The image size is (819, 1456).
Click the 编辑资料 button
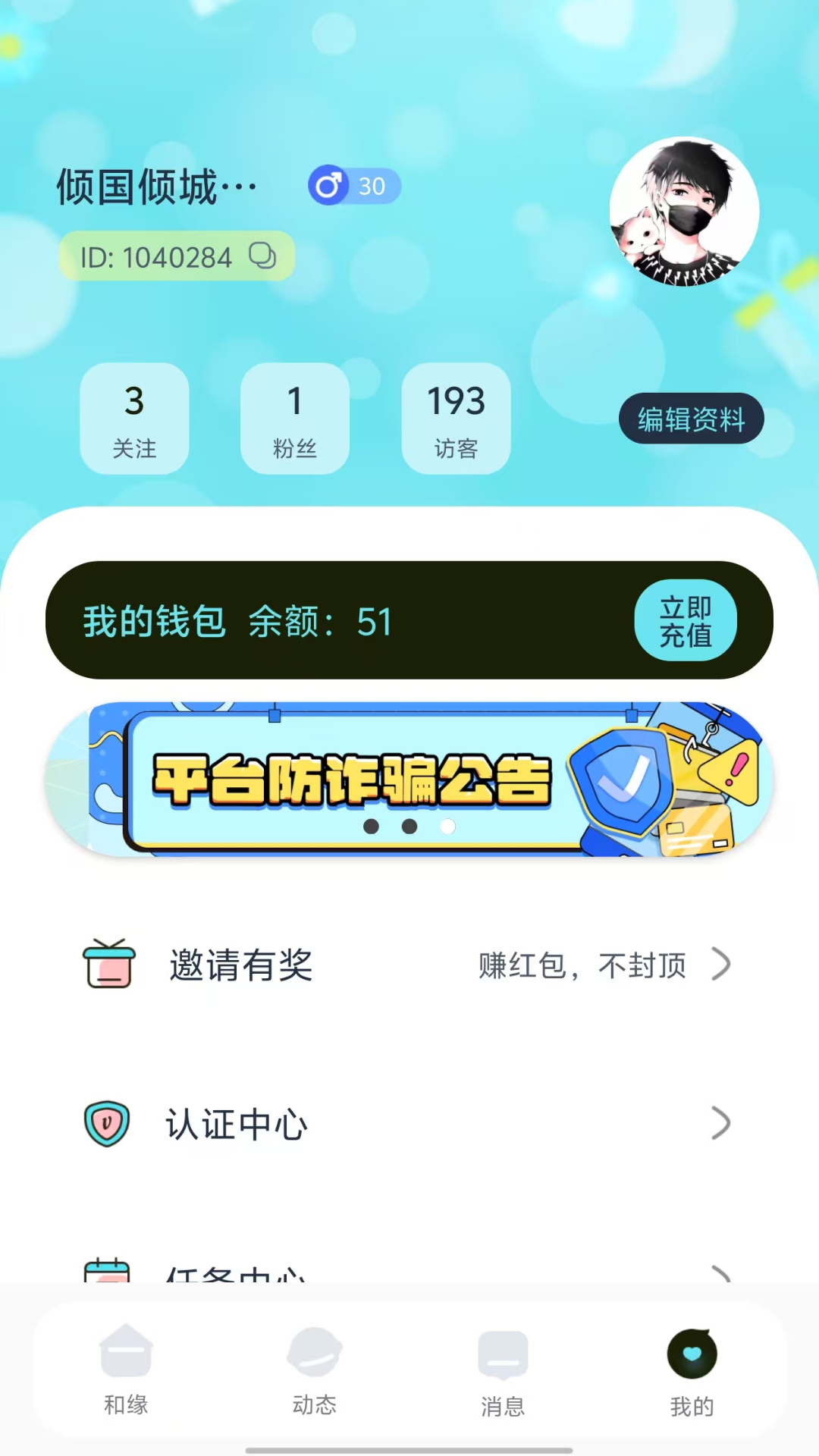pos(691,418)
